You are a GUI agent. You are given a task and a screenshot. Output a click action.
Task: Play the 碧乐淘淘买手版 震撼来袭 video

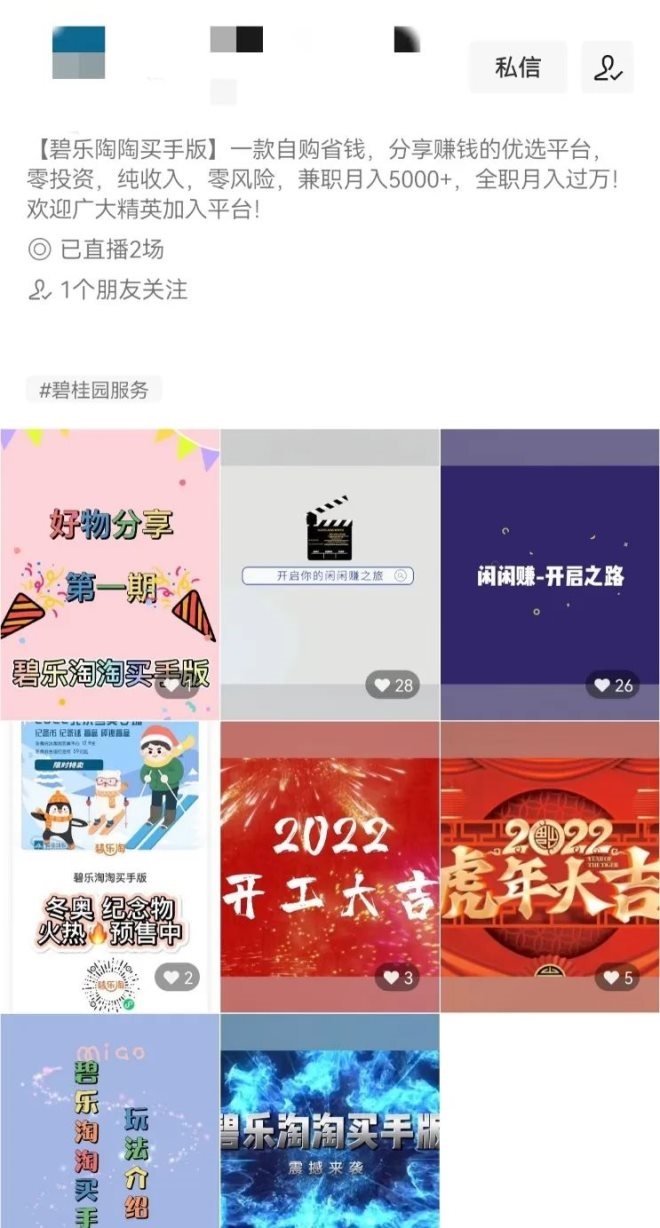329,1122
